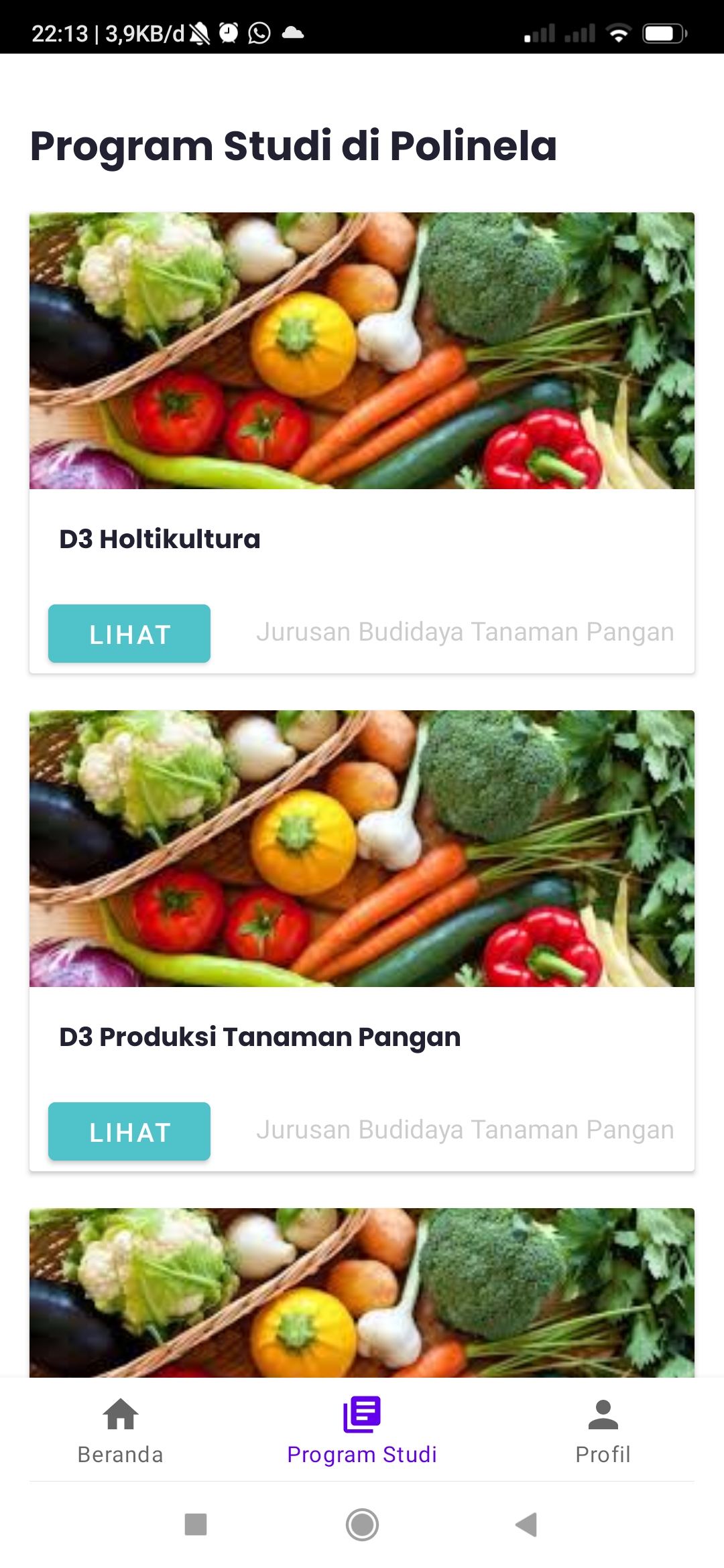724x1568 pixels.
Task: Tap the WhatsApp notification icon
Action: click(x=258, y=31)
